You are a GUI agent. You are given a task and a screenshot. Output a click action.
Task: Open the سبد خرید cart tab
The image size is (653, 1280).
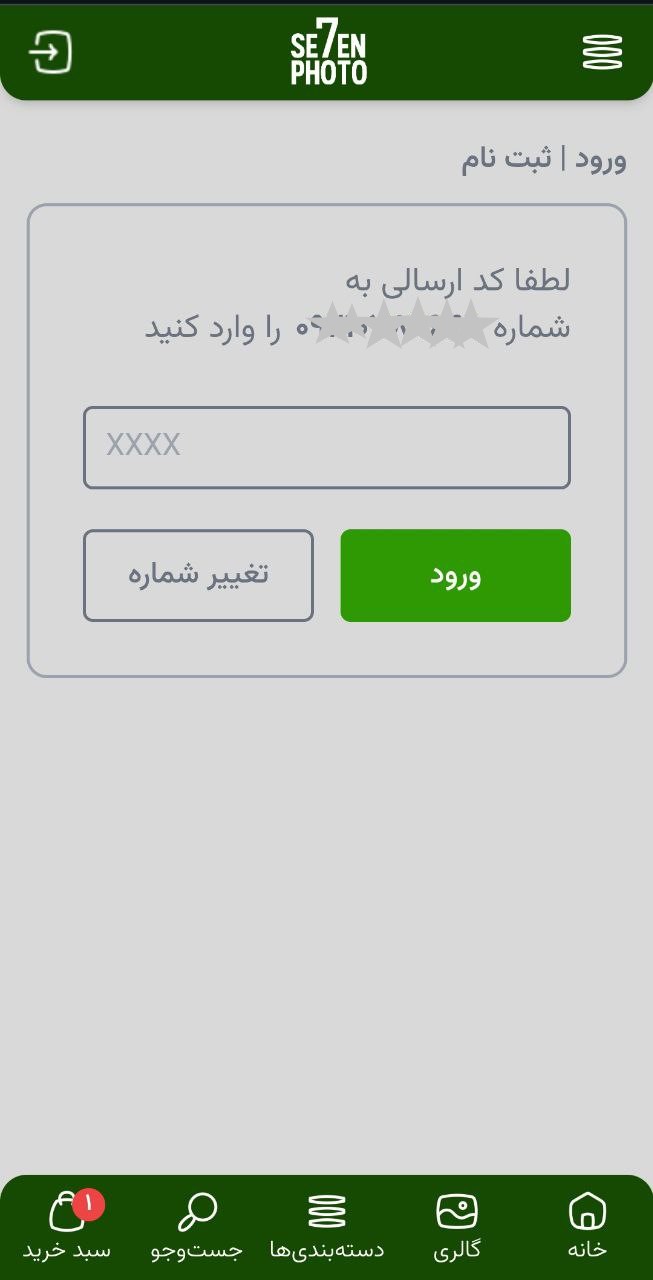point(68,1225)
